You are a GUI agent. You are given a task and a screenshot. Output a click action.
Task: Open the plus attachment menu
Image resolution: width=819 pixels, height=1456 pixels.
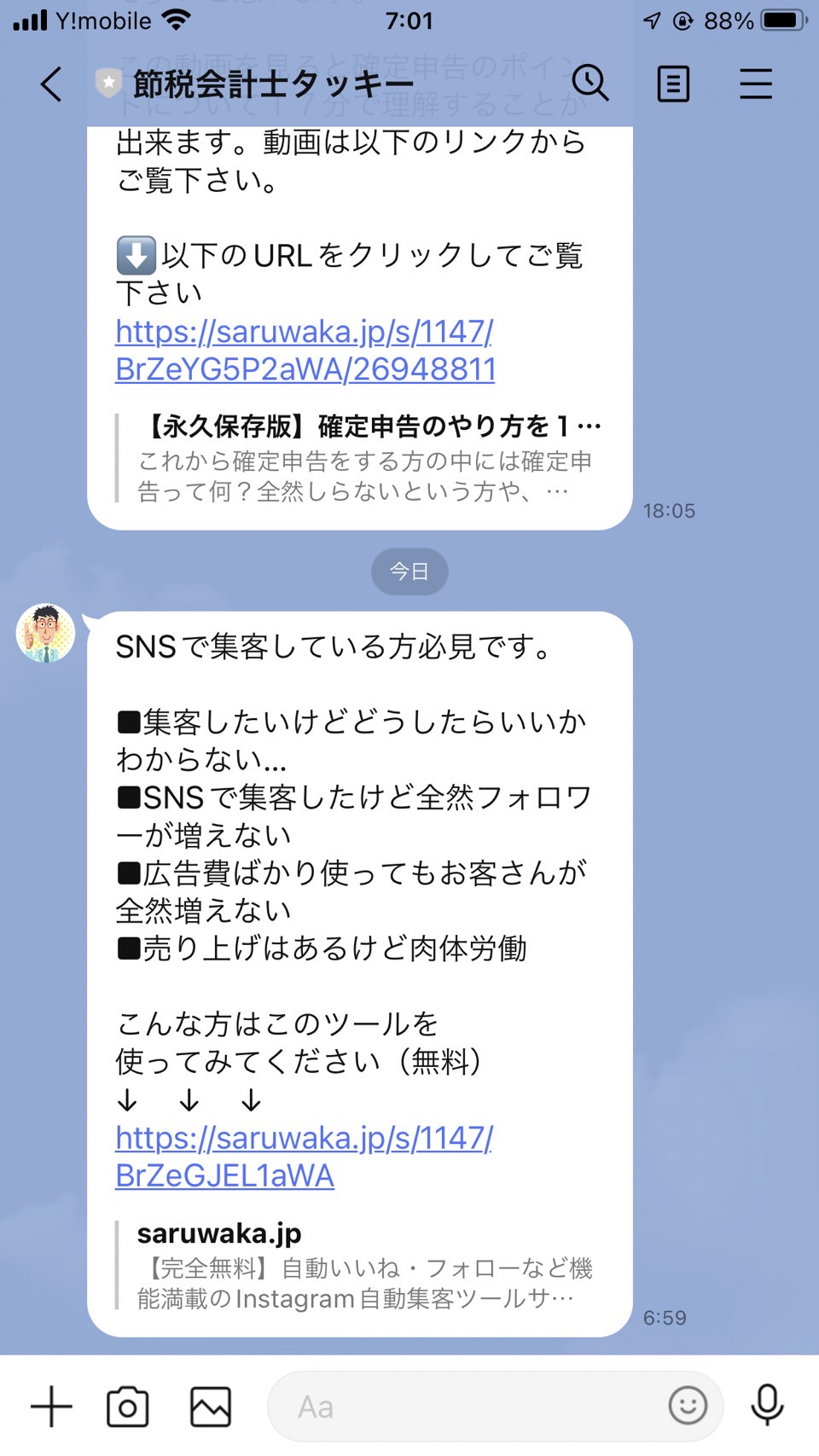(51, 1407)
